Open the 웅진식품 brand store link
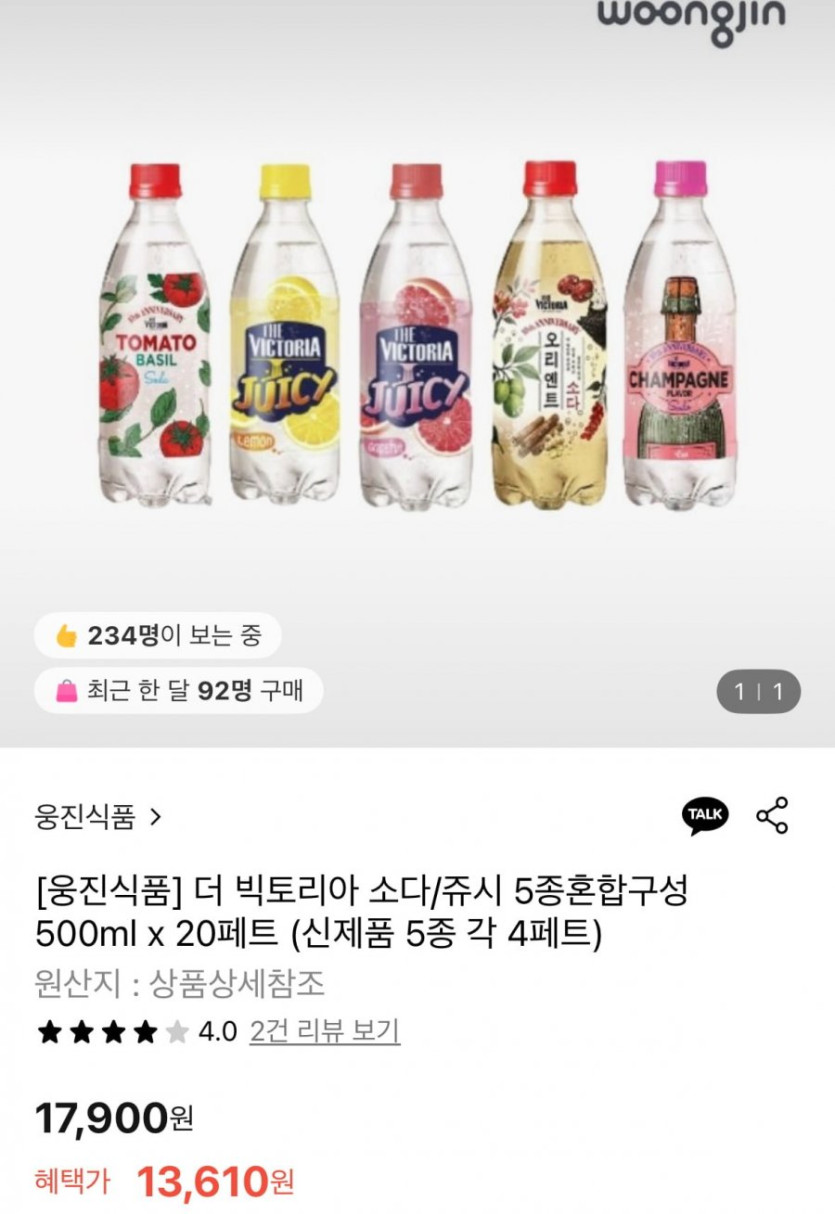The width and height of the screenshot is (835, 1214). click(x=97, y=817)
